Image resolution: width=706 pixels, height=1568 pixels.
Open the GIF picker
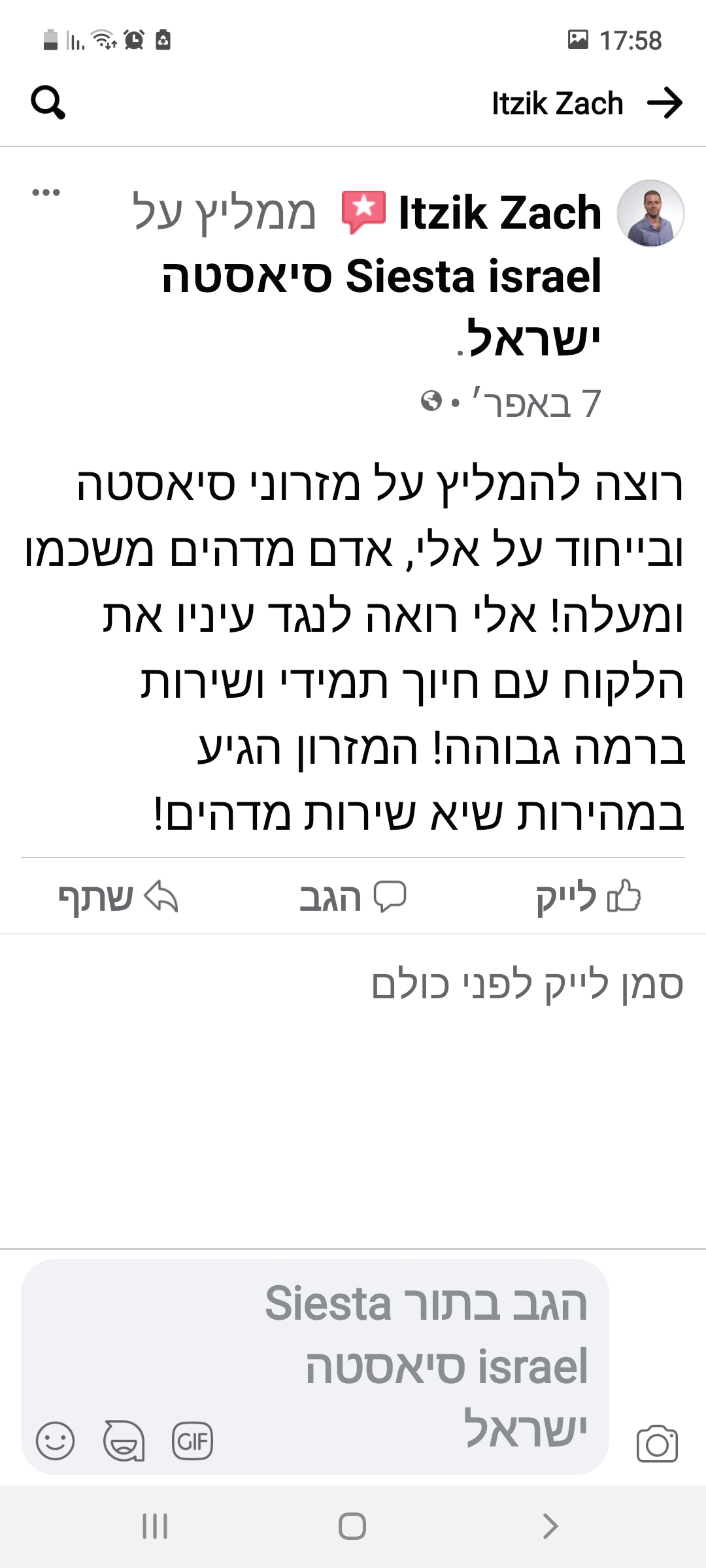192,1441
